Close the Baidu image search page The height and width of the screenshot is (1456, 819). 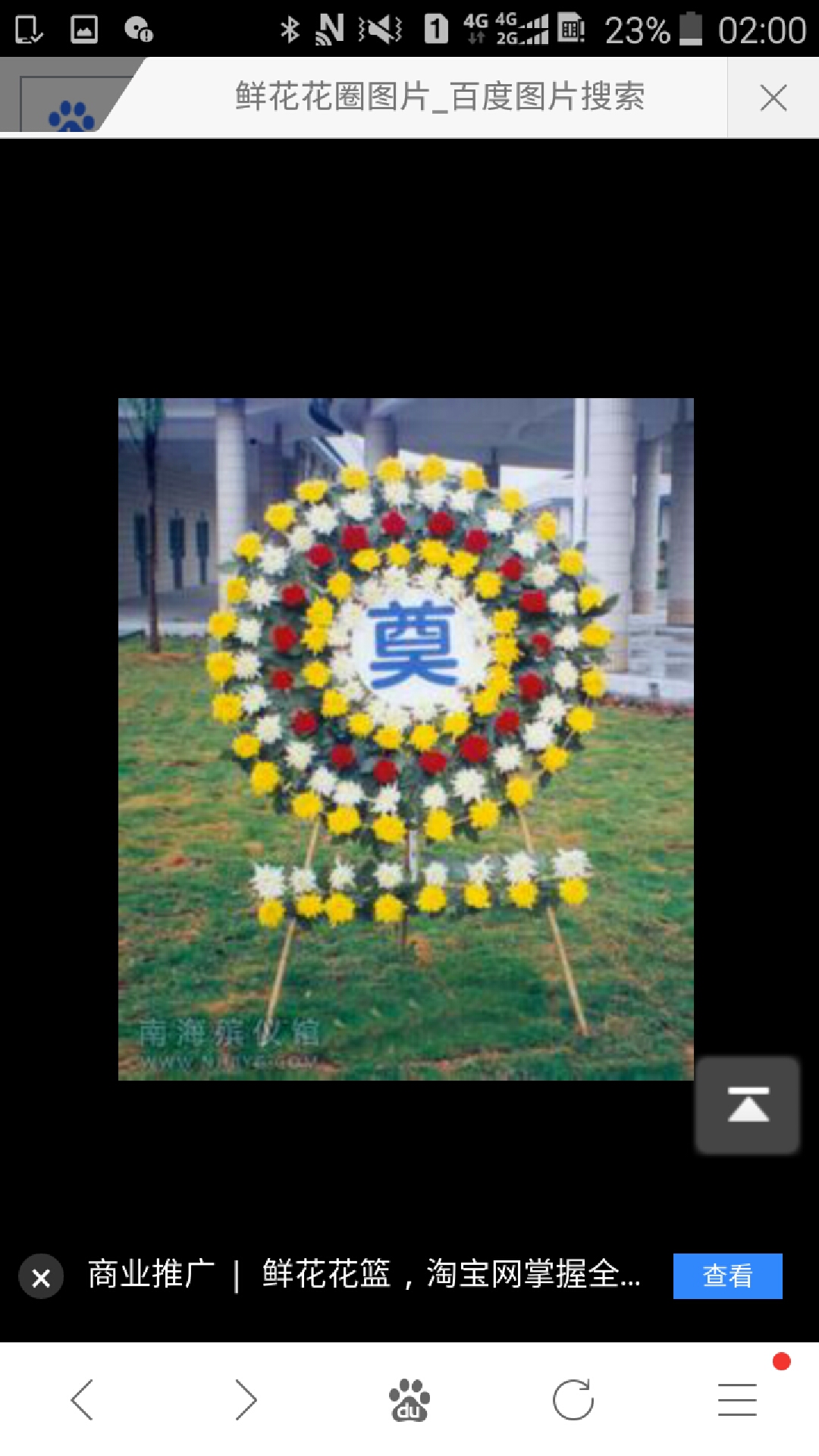773,98
